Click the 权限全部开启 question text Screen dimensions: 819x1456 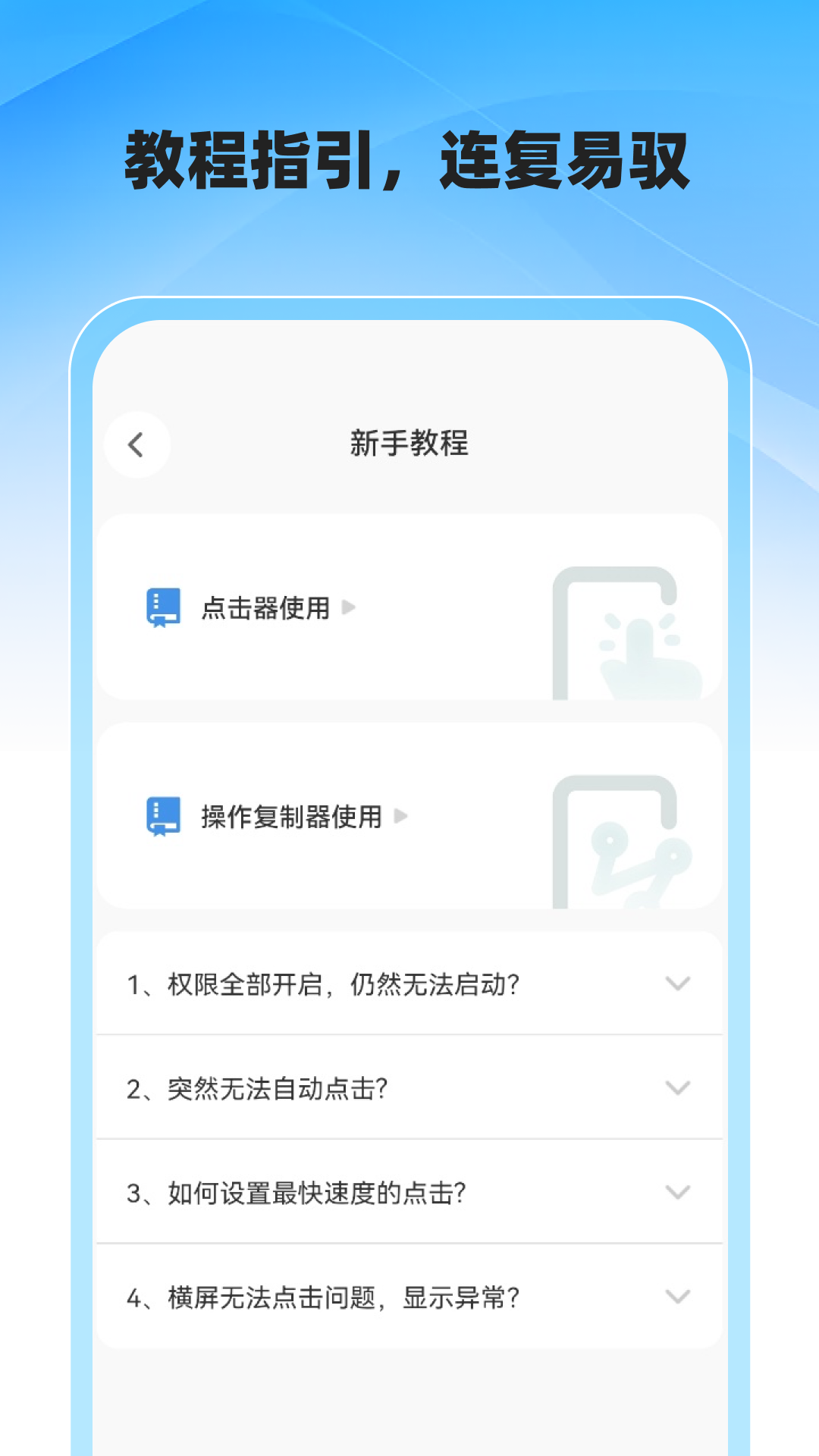pos(326,984)
